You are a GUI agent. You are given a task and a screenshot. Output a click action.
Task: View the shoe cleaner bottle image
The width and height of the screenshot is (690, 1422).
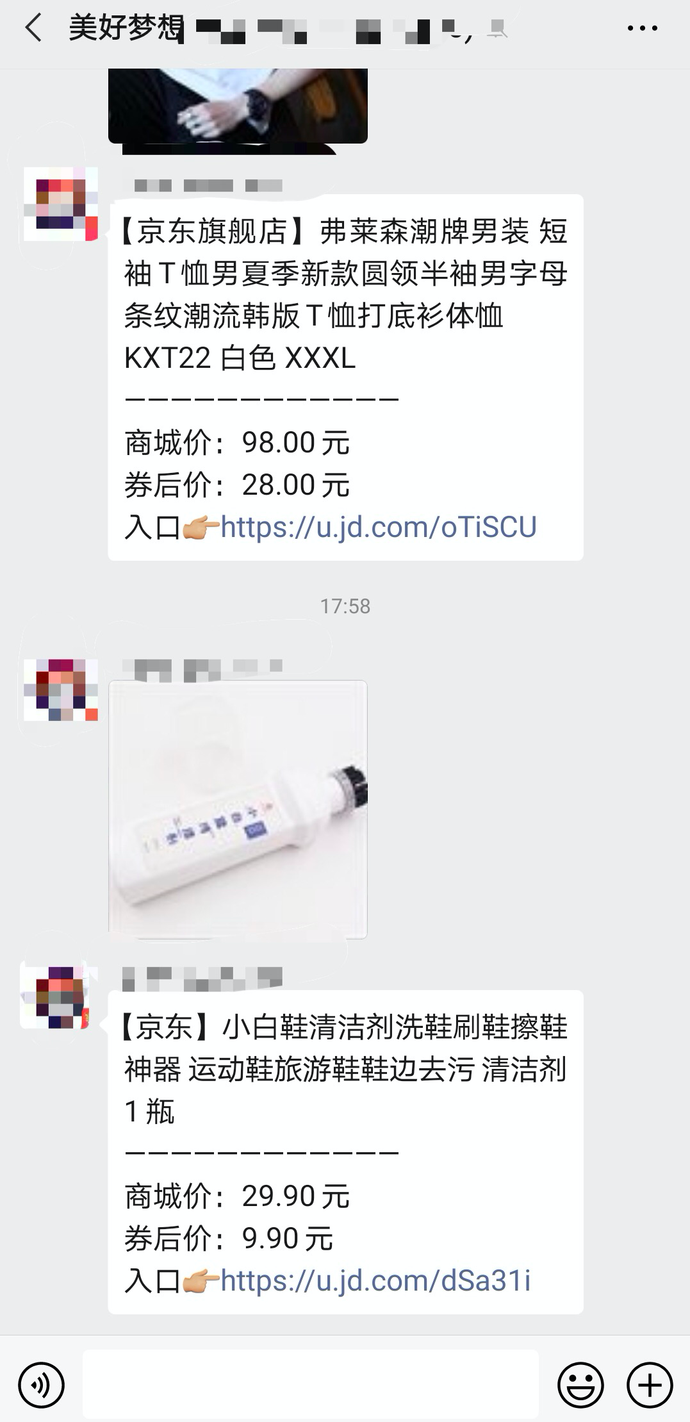(x=238, y=809)
